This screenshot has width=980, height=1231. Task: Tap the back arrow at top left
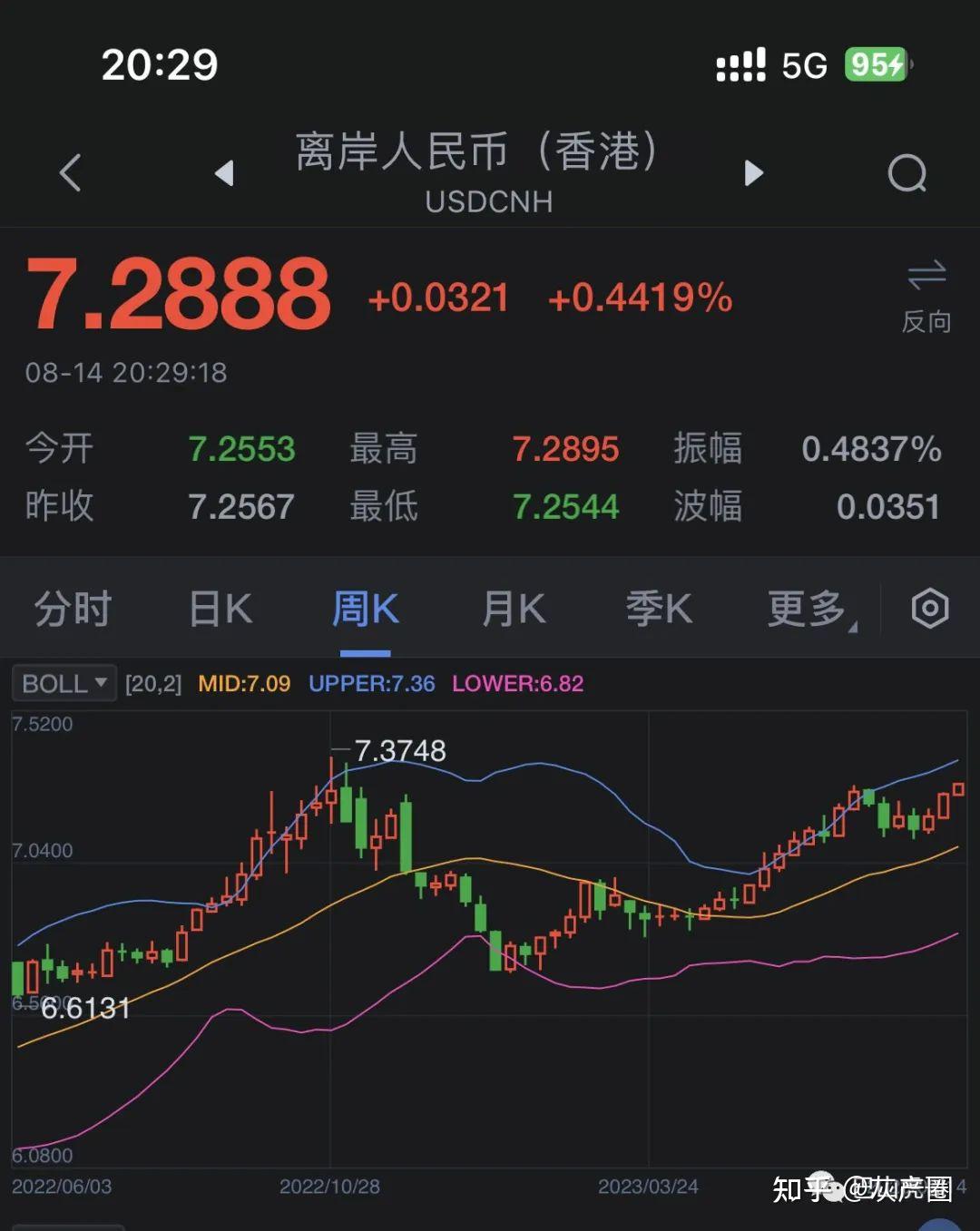pos(71,174)
